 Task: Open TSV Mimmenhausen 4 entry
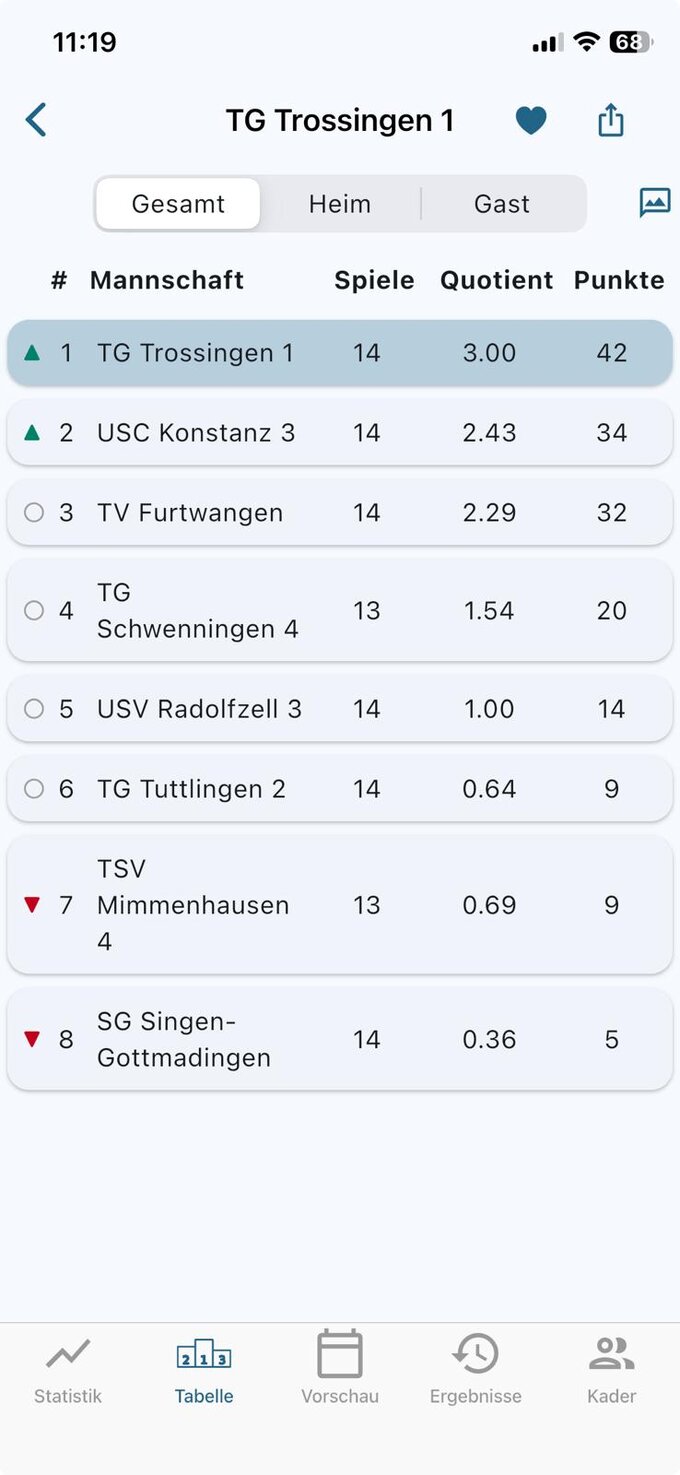[x=340, y=905]
